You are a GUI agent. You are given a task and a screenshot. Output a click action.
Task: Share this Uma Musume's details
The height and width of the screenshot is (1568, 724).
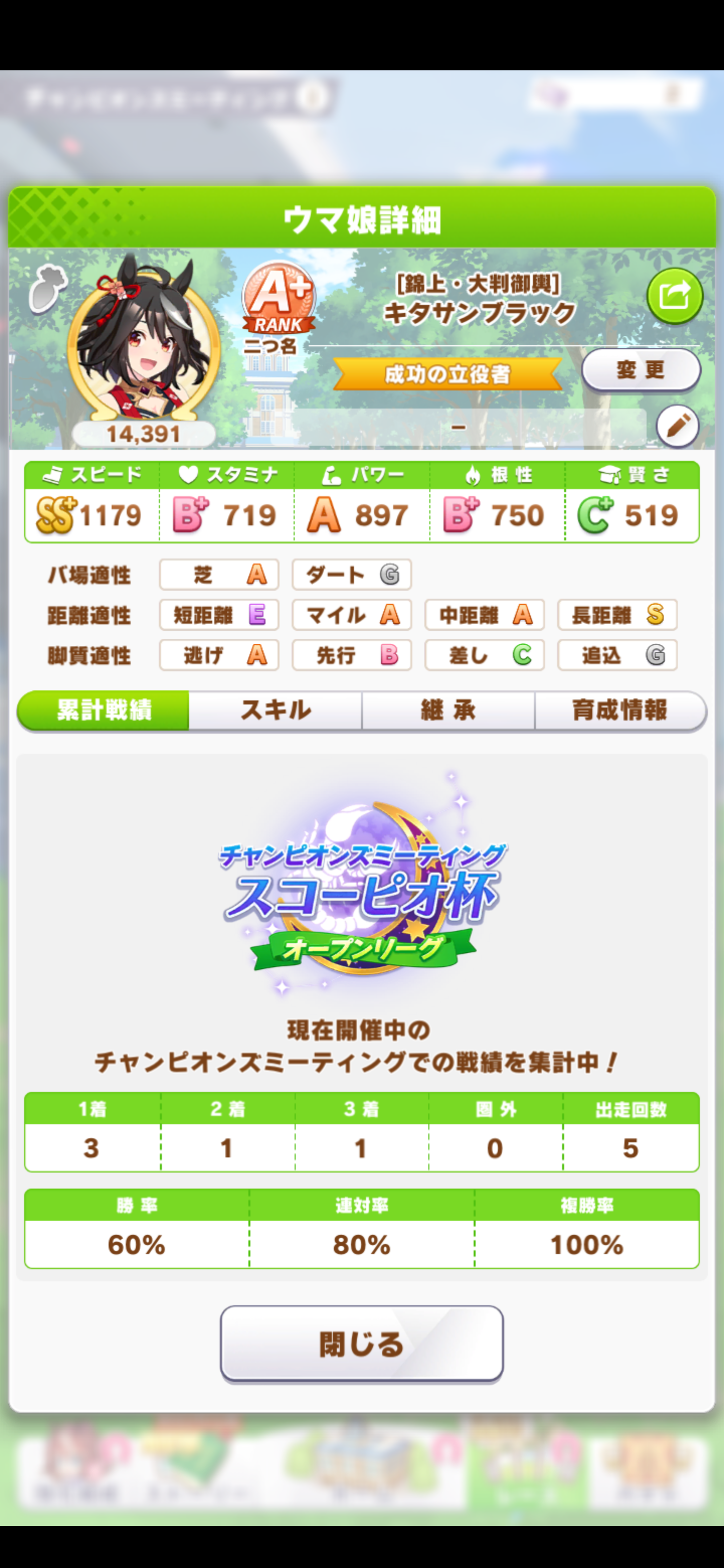(x=675, y=297)
